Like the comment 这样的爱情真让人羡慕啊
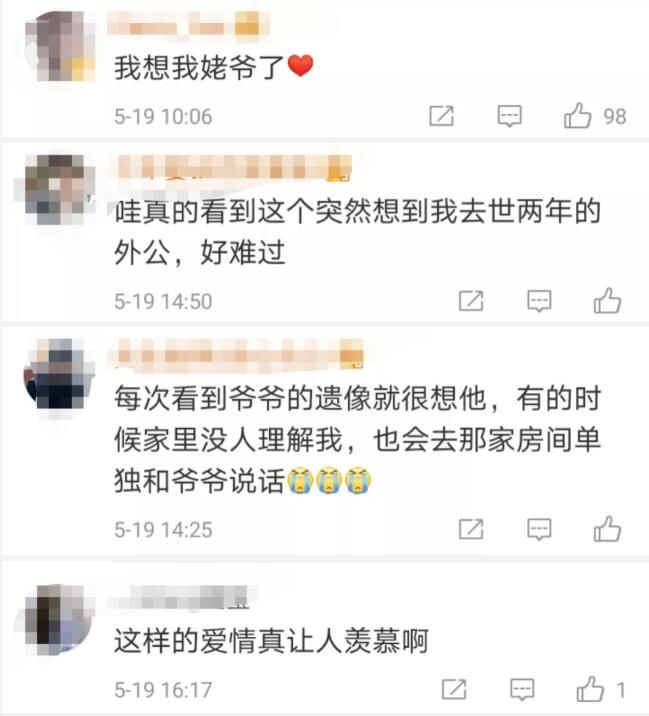This screenshot has height=716, width=649. point(590,689)
